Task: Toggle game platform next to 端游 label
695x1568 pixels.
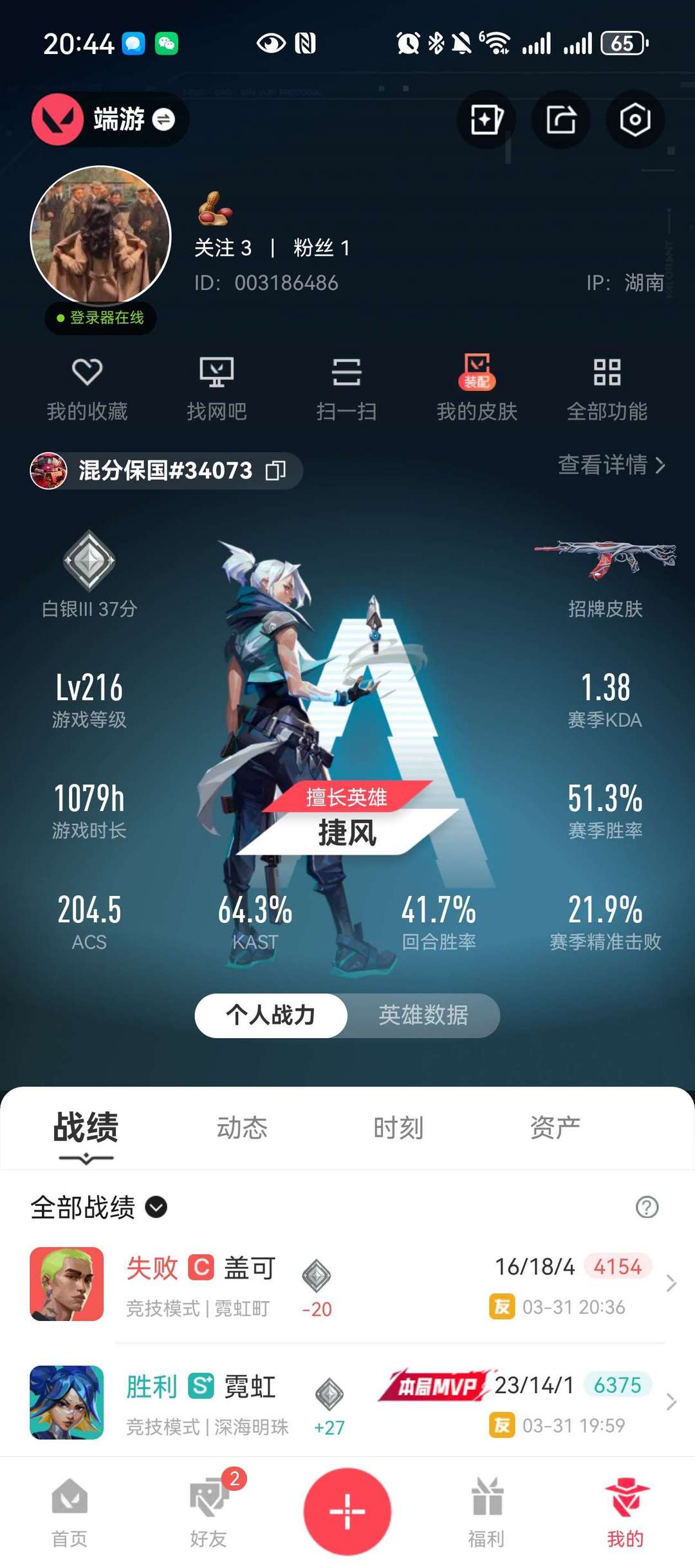Action: 163,120
